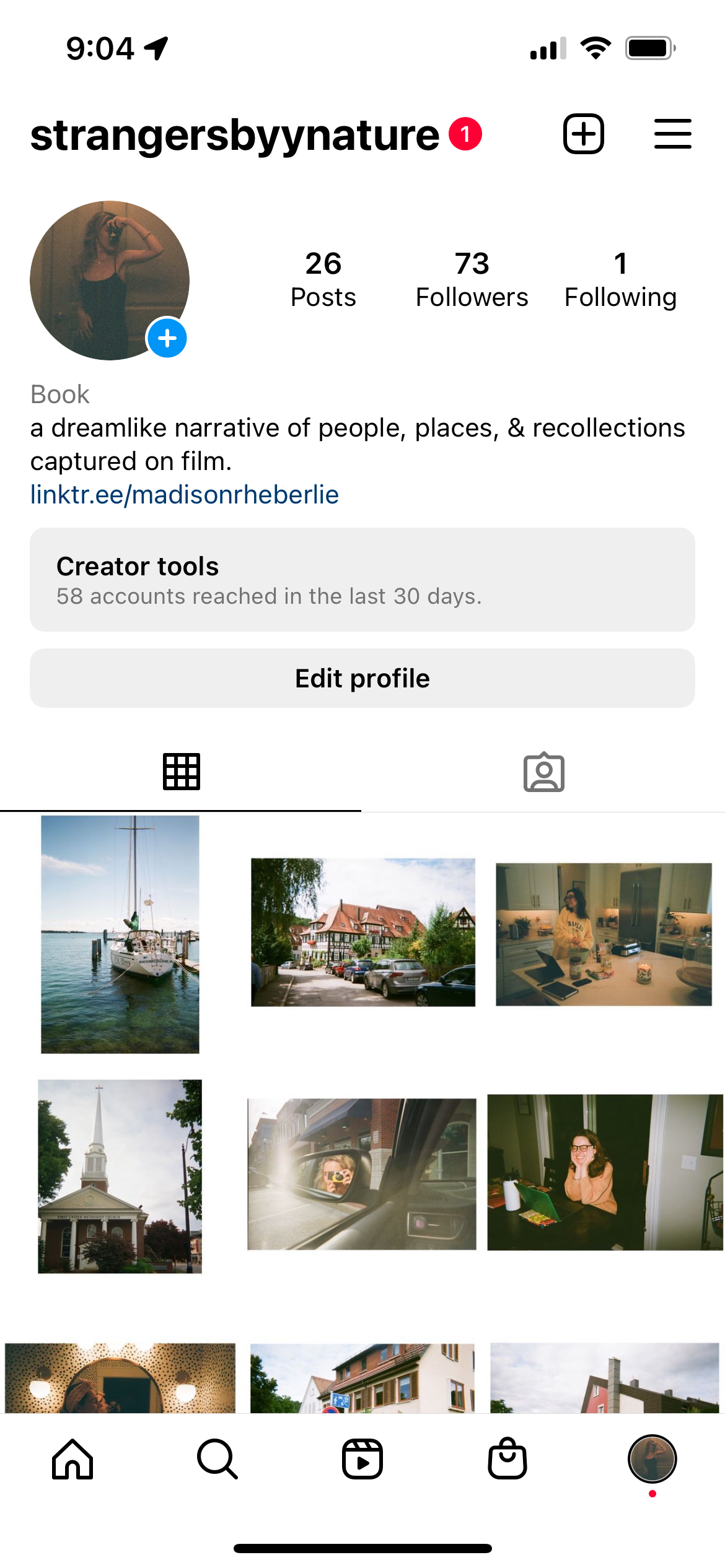View the Following list
Viewport: 725px width, 1568px height.
tap(620, 280)
